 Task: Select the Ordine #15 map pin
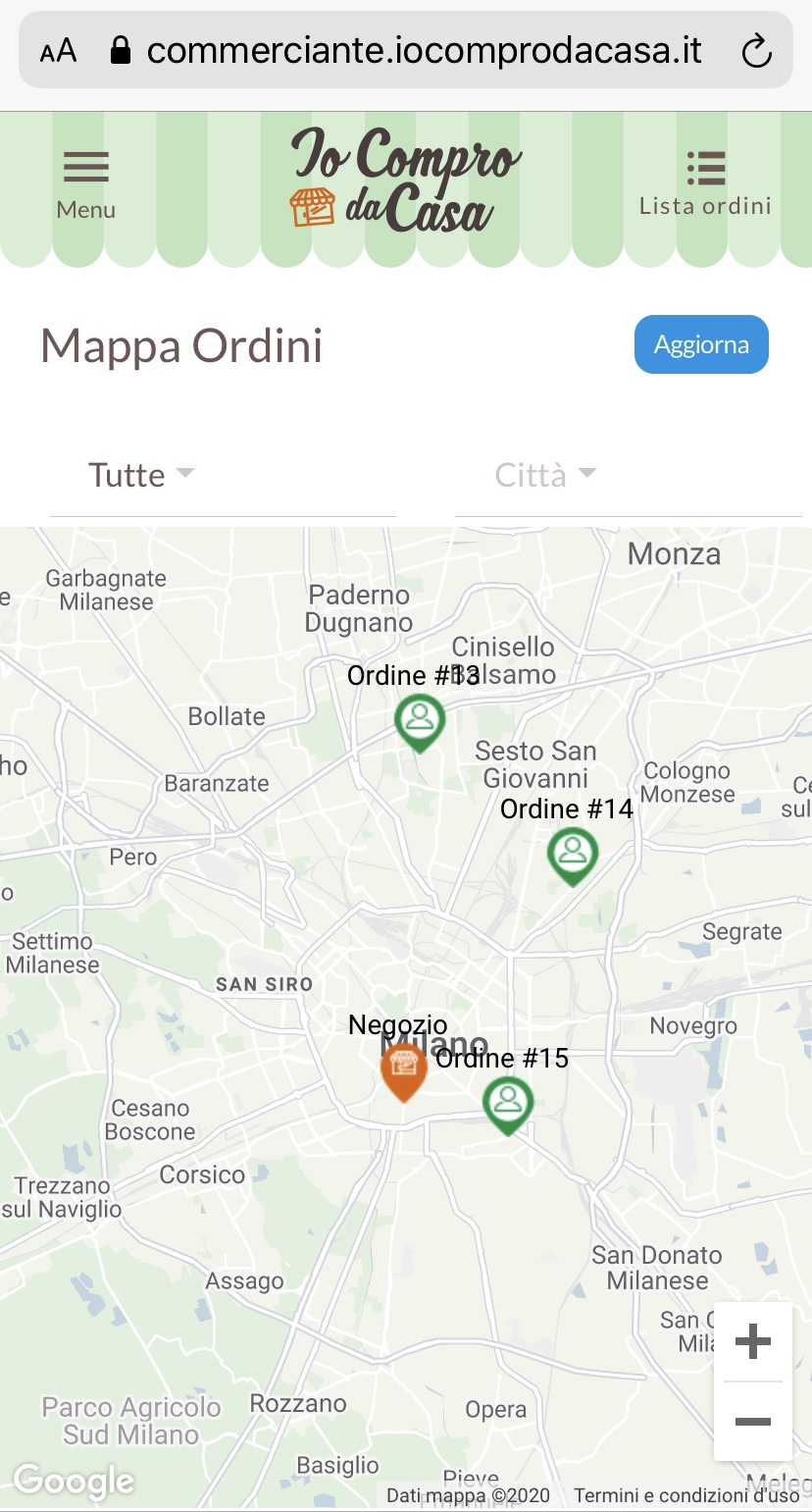click(x=507, y=1103)
